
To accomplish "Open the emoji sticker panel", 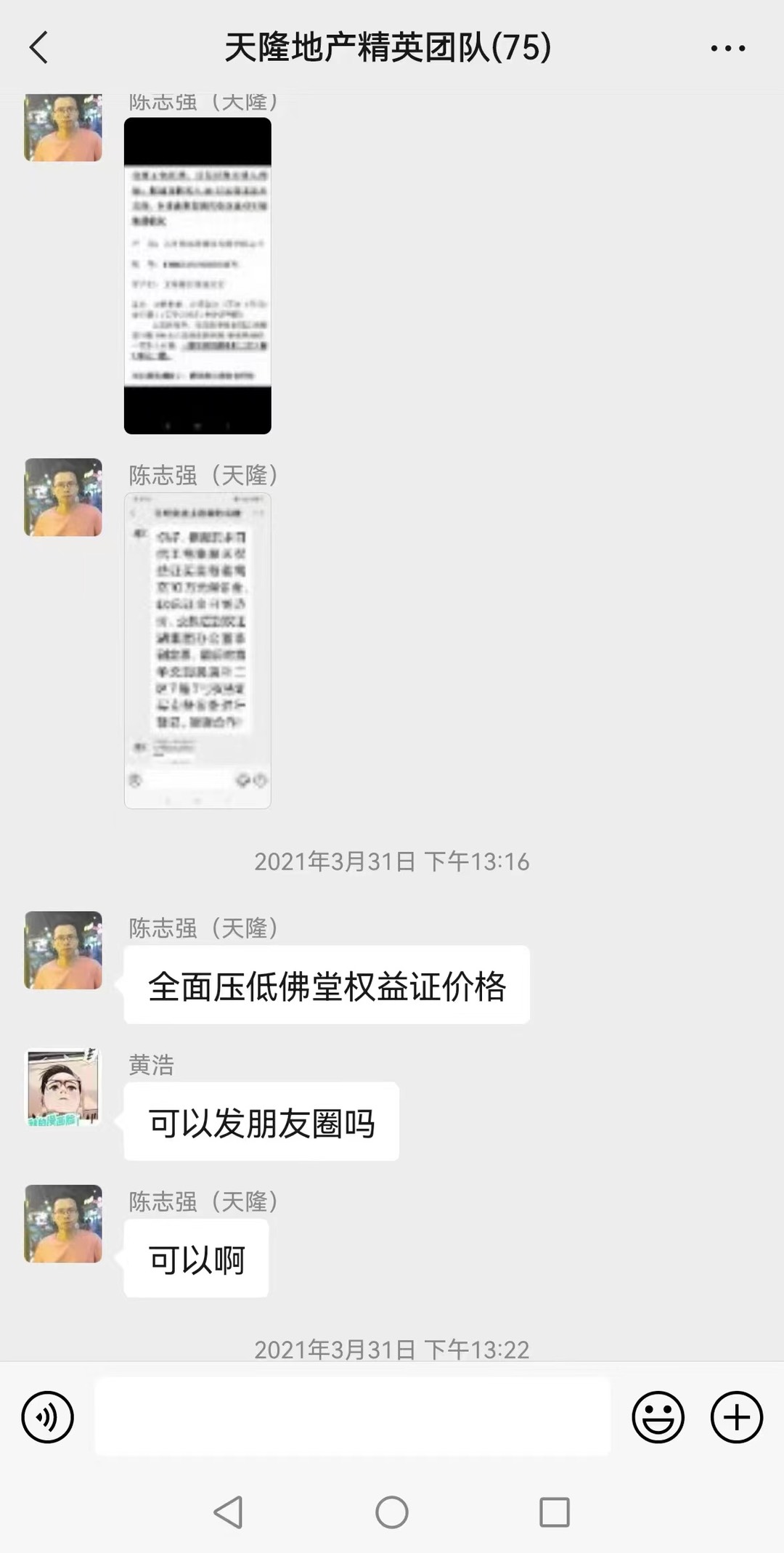I will (x=658, y=1416).
